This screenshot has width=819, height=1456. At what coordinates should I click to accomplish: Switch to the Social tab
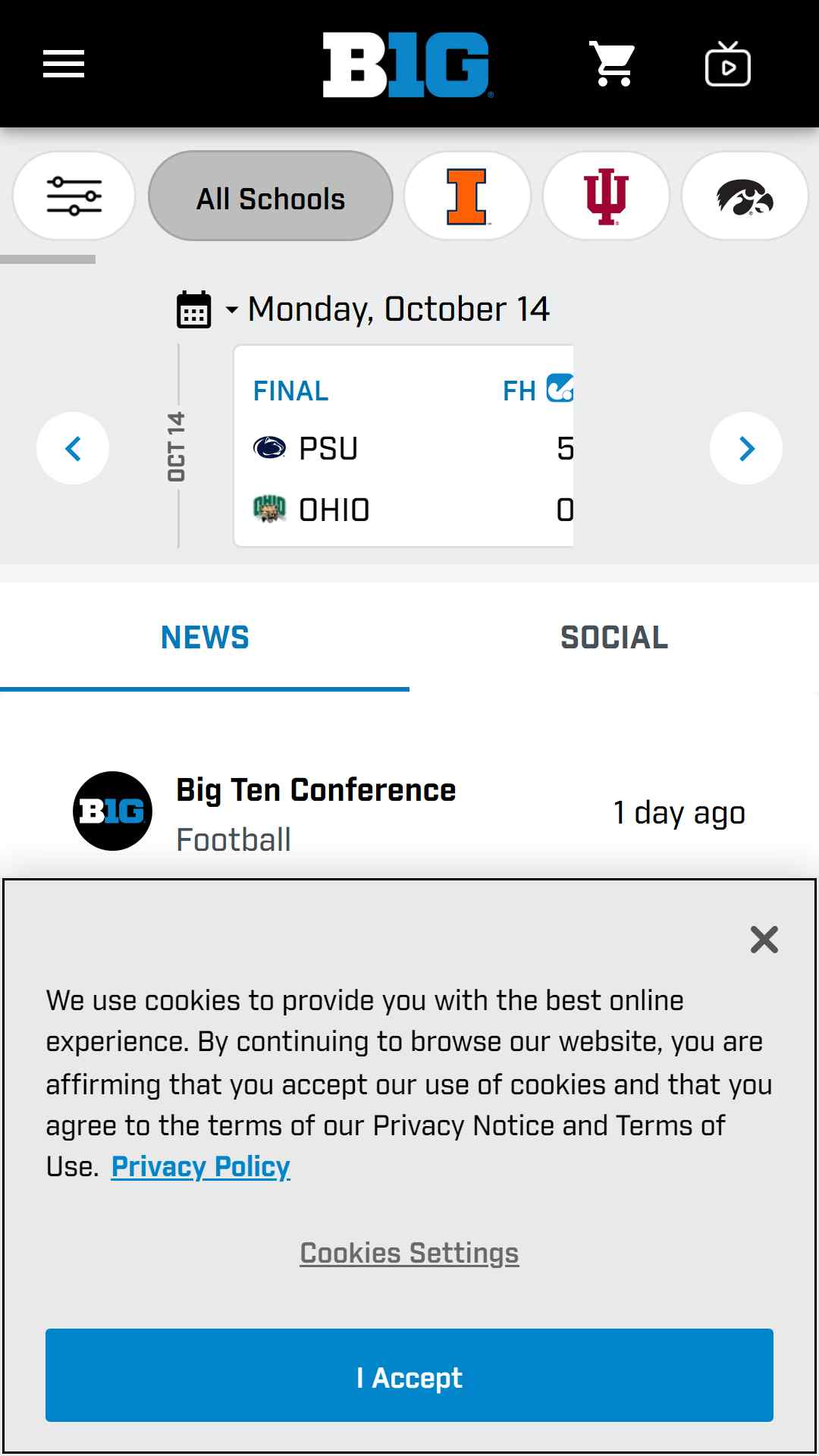[614, 638]
